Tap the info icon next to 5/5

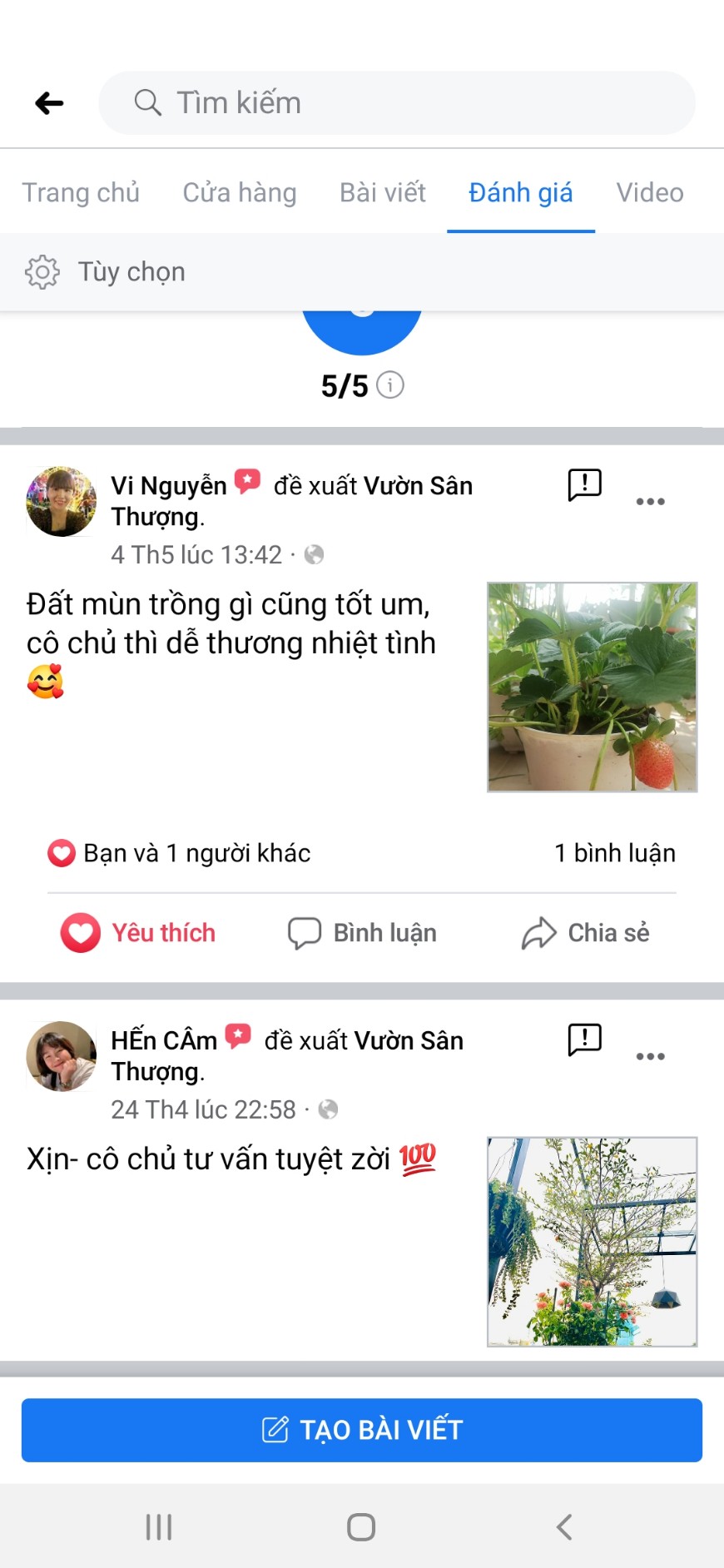click(x=390, y=385)
